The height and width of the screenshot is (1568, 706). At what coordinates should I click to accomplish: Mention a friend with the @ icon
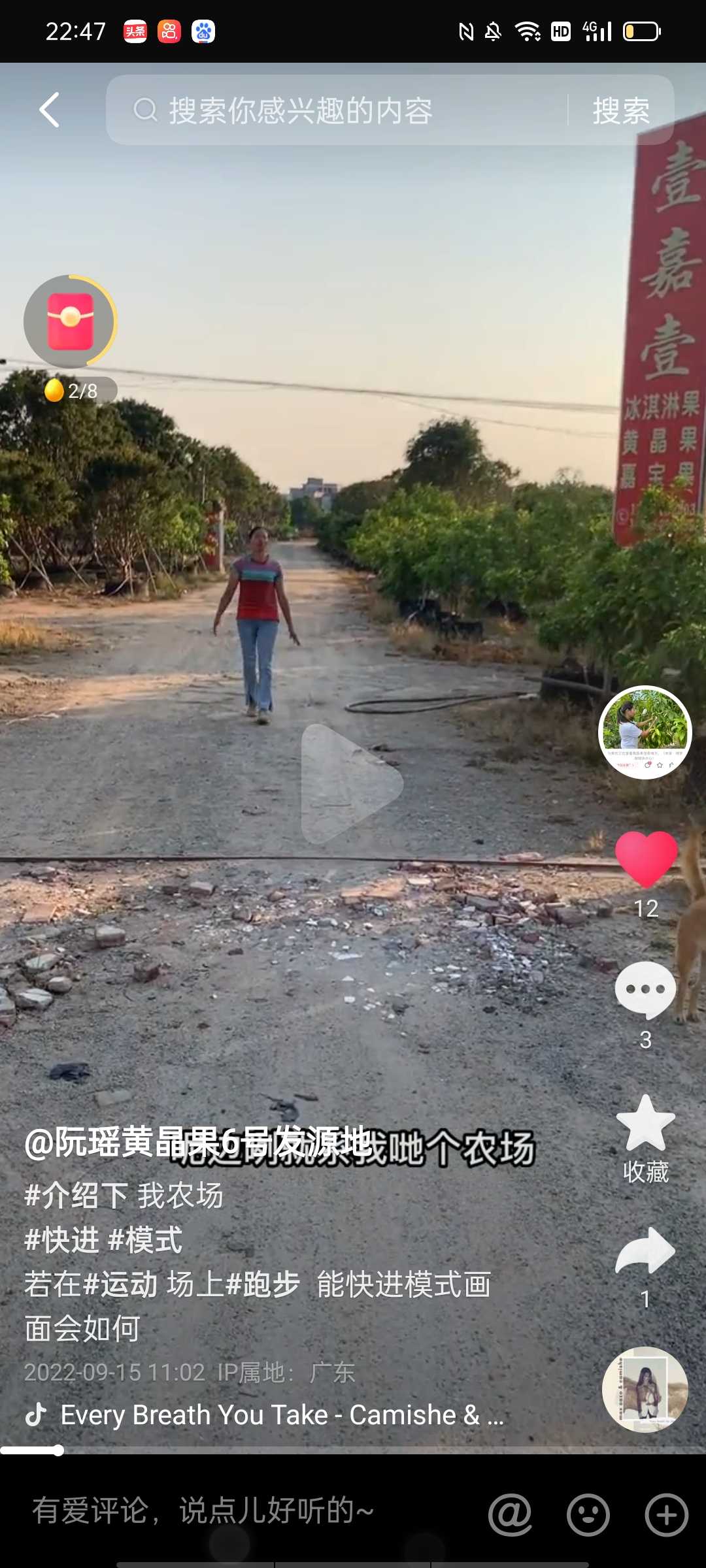510,1514
